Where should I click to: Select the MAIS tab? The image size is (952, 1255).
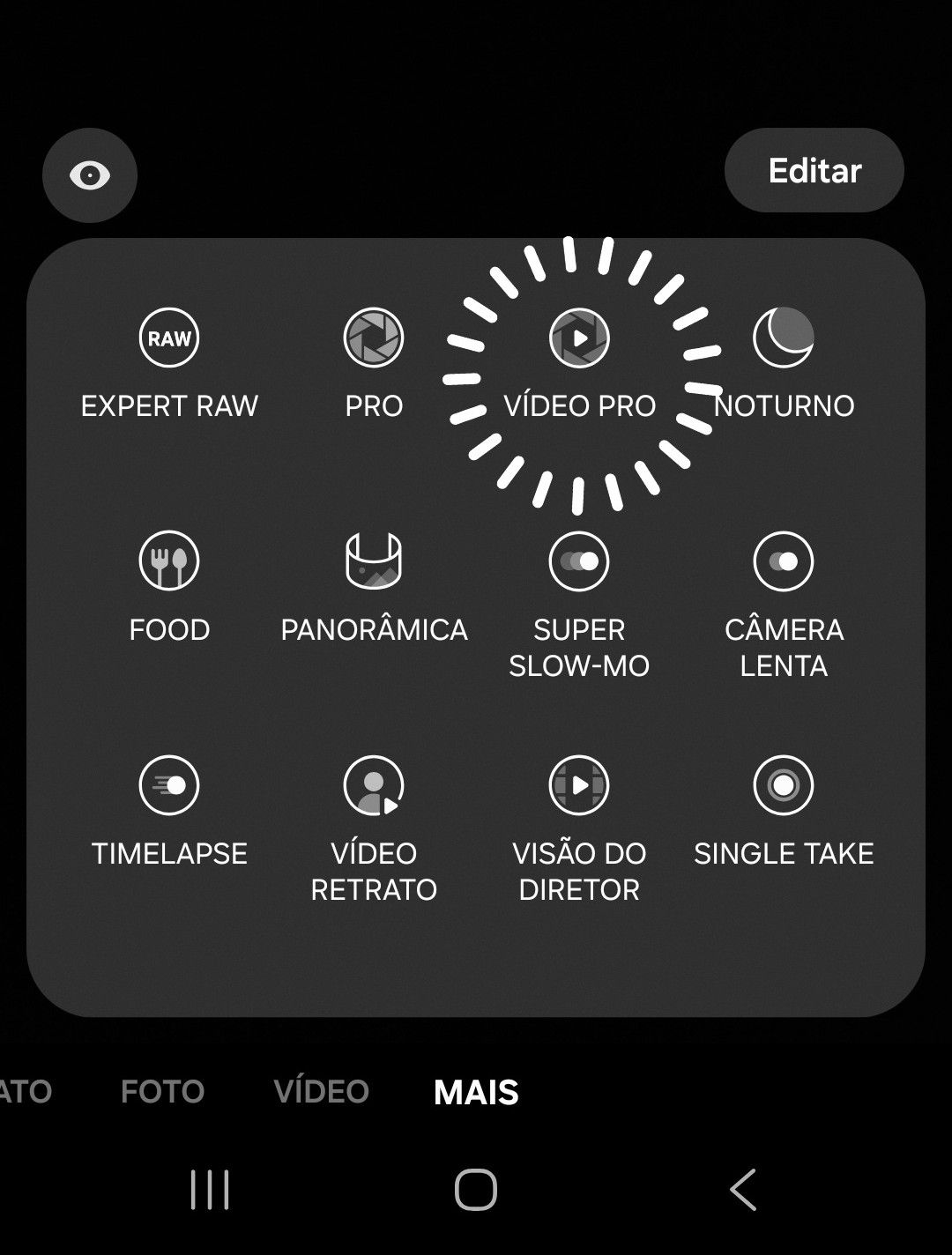coord(475,1092)
